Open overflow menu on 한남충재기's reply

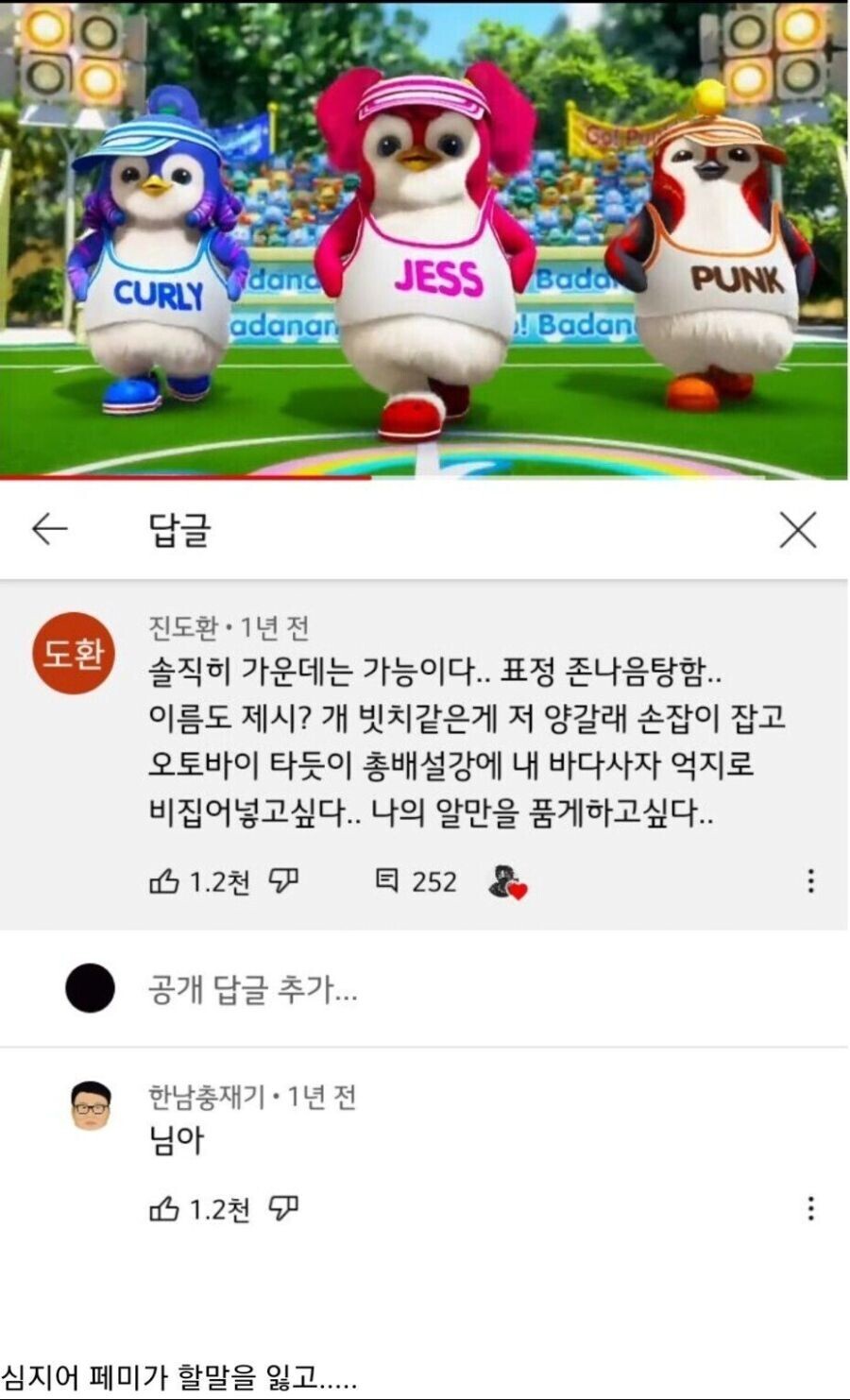click(810, 1209)
